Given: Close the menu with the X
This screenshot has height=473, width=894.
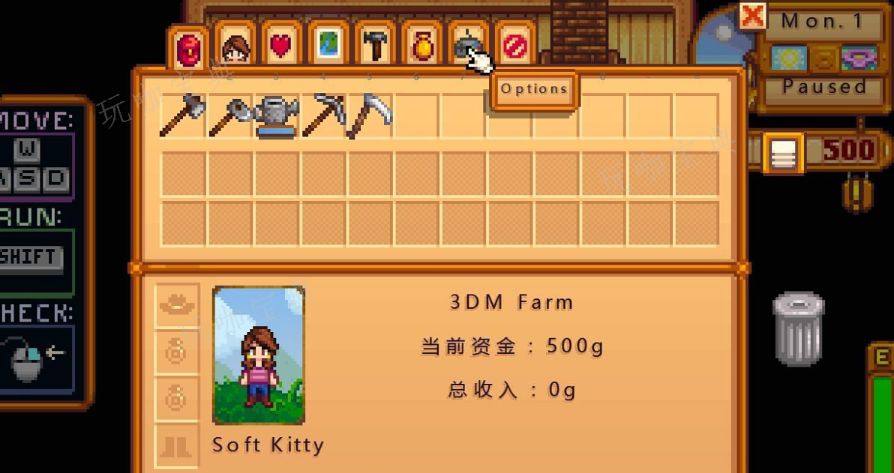Looking at the screenshot, I should [x=752, y=16].
